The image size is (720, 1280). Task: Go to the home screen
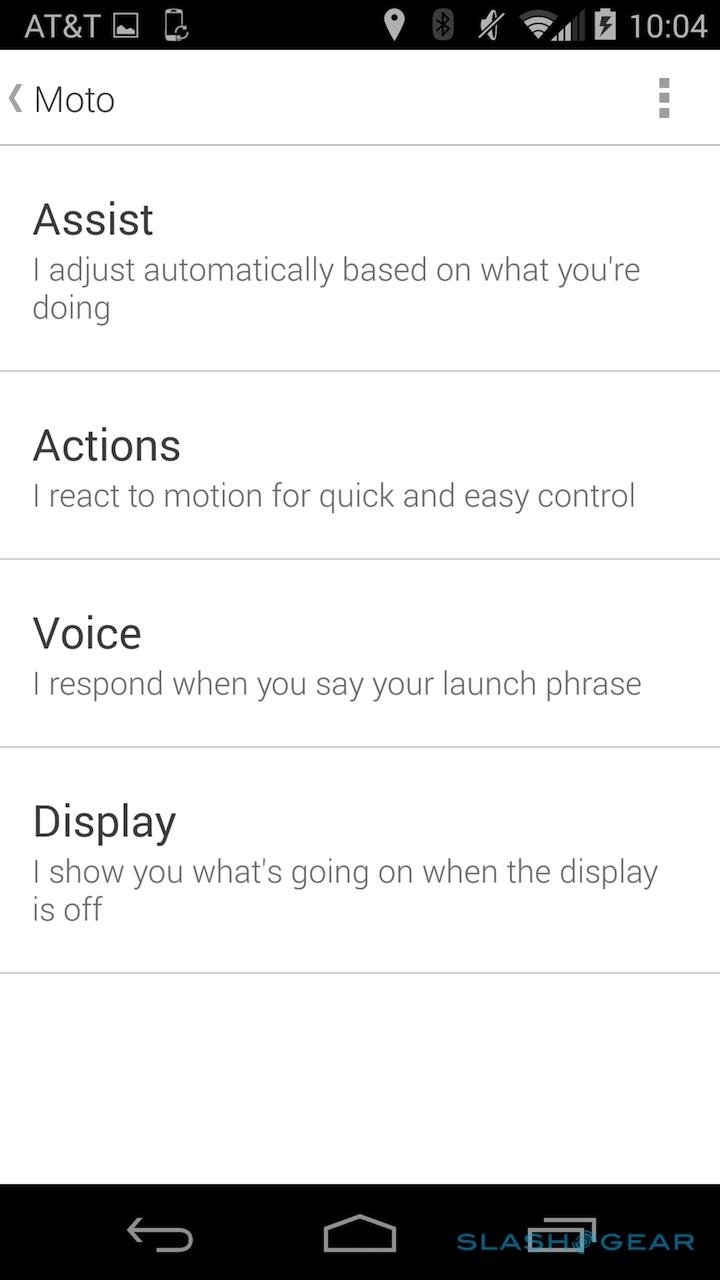pos(360,1236)
